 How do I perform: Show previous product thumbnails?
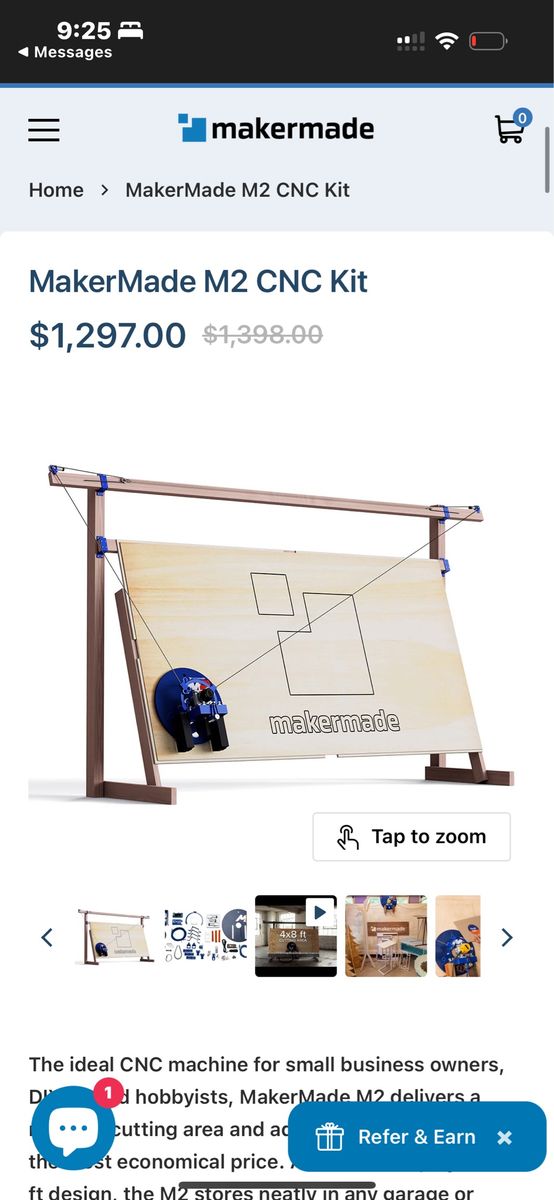click(x=46, y=937)
